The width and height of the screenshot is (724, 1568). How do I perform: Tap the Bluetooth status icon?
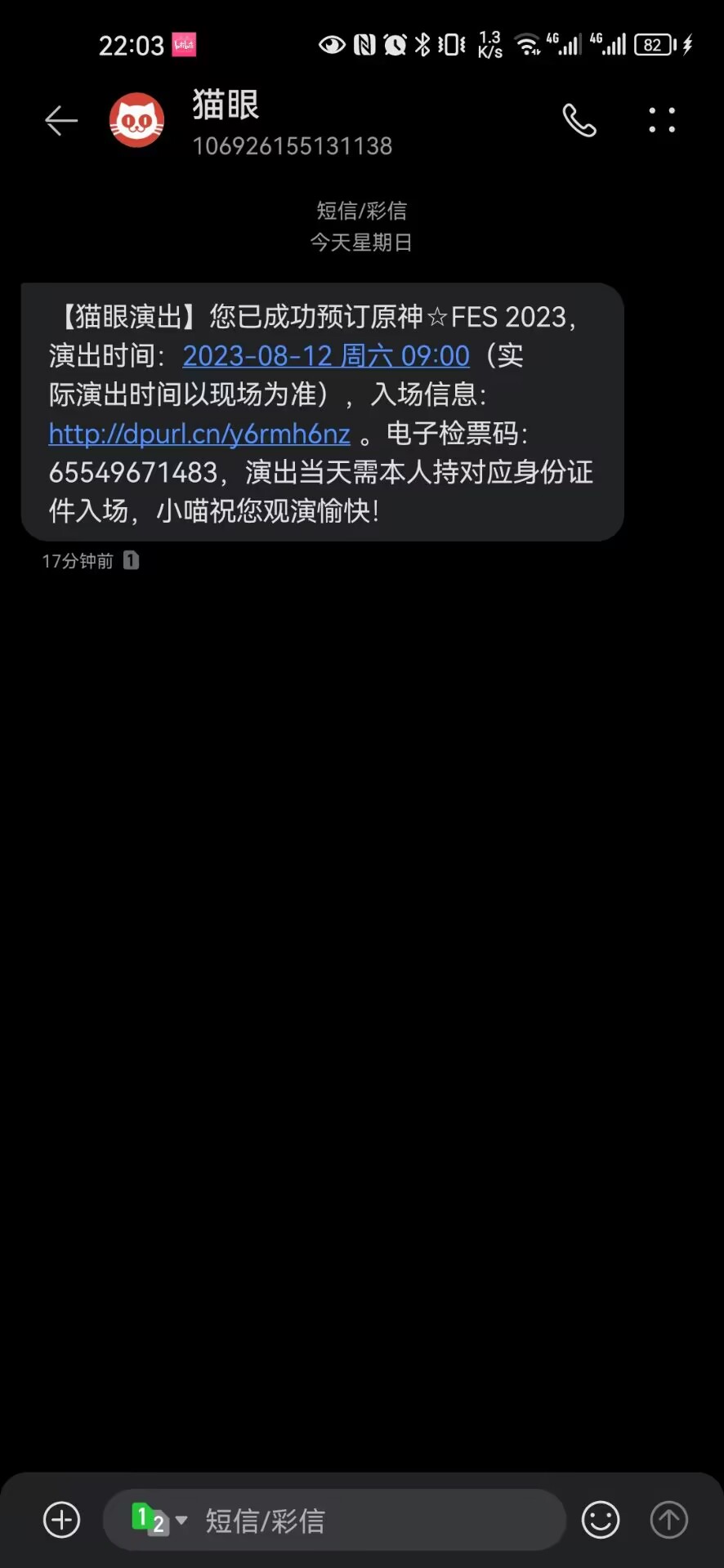[424, 45]
